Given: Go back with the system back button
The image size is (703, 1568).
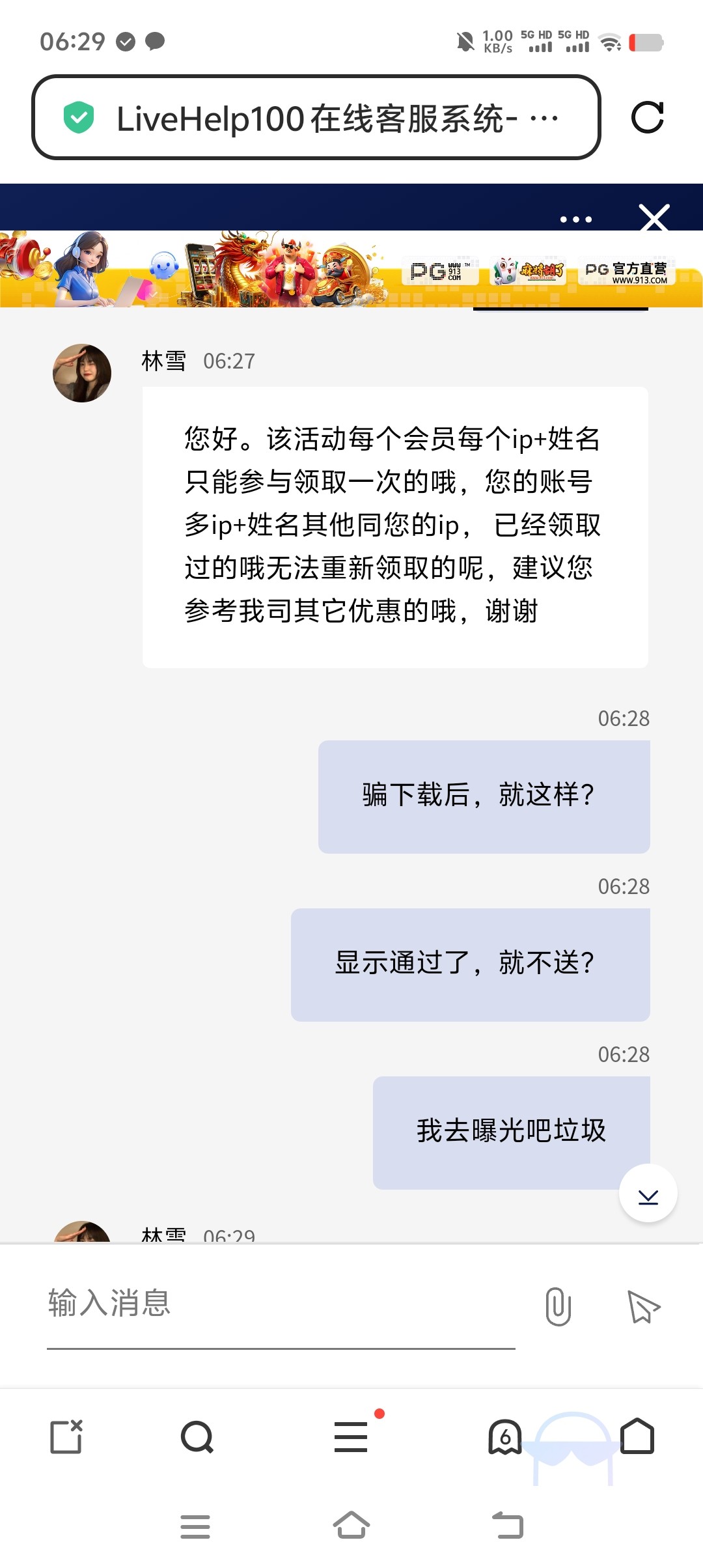Looking at the screenshot, I should (x=508, y=1526).
